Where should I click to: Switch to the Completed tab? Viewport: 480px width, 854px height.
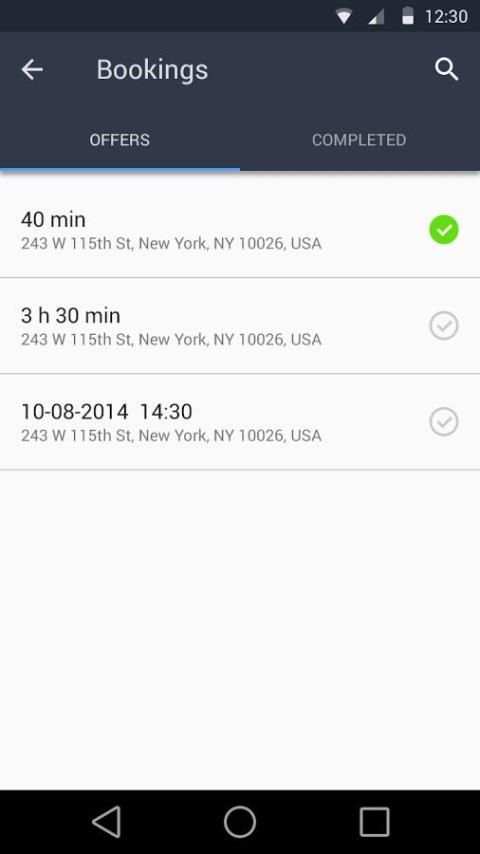pos(359,140)
